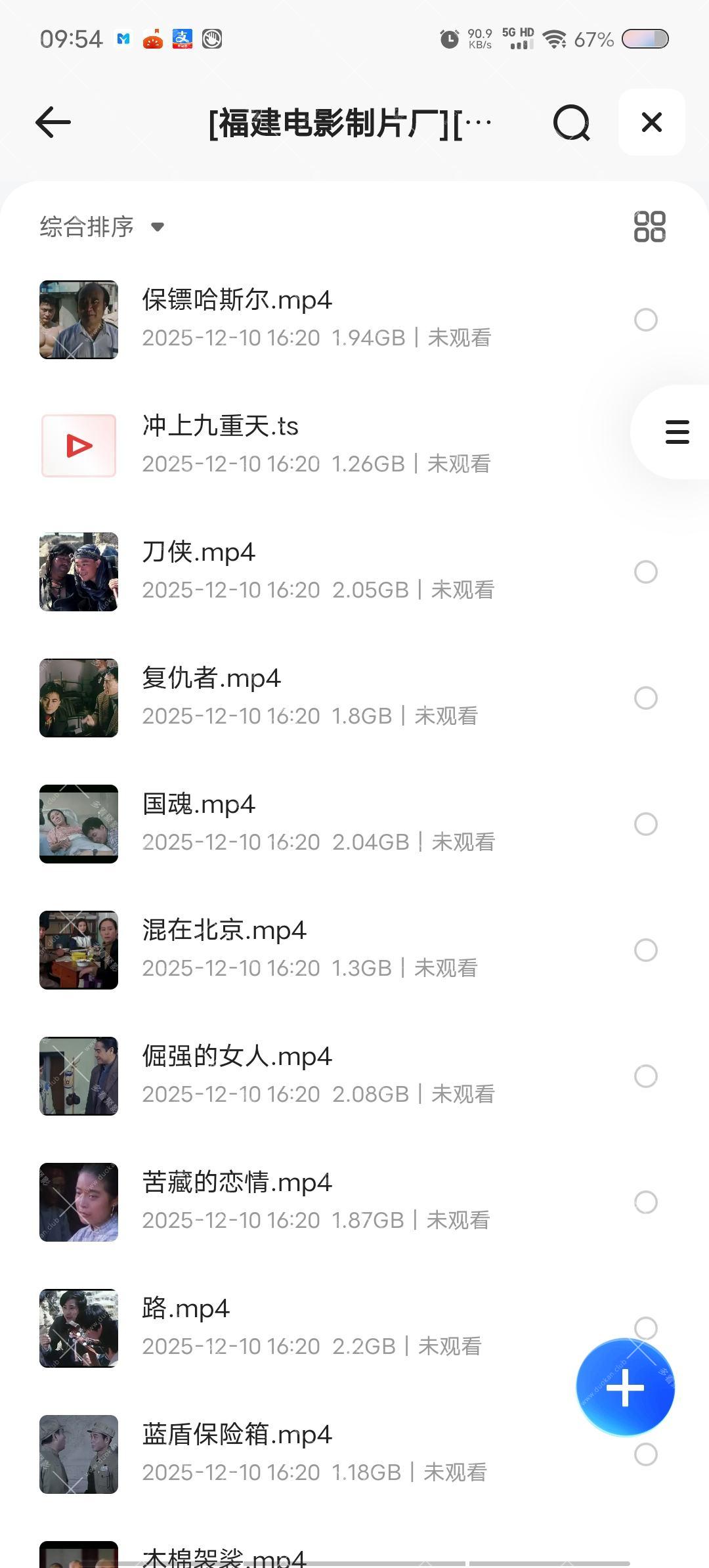Open the 综合排序 sorting dropdown
The width and height of the screenshot is (709, 1568).
click(85, 226)
